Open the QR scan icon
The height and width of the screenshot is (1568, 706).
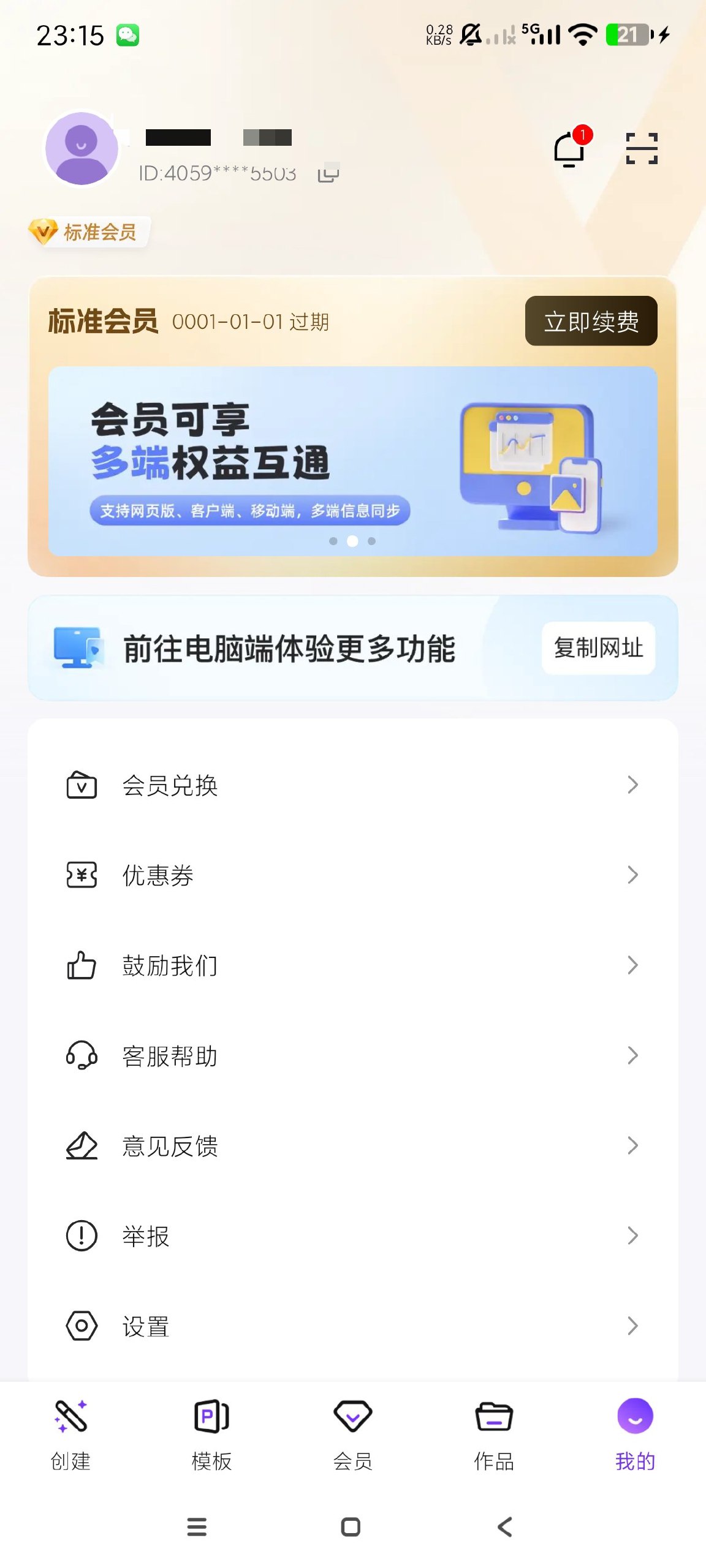point(641,149)
